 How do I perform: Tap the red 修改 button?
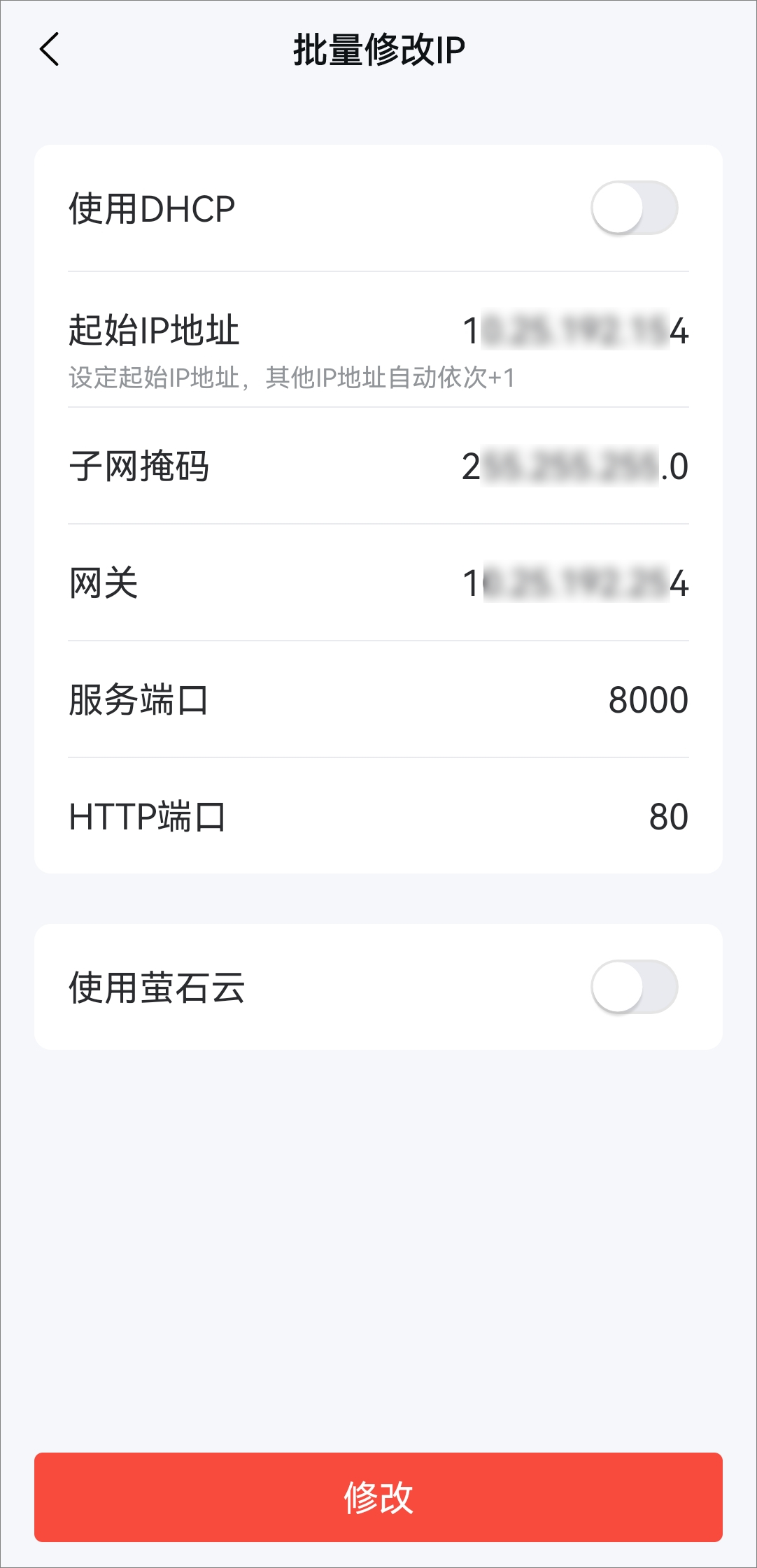click(x=378, y=1497)
